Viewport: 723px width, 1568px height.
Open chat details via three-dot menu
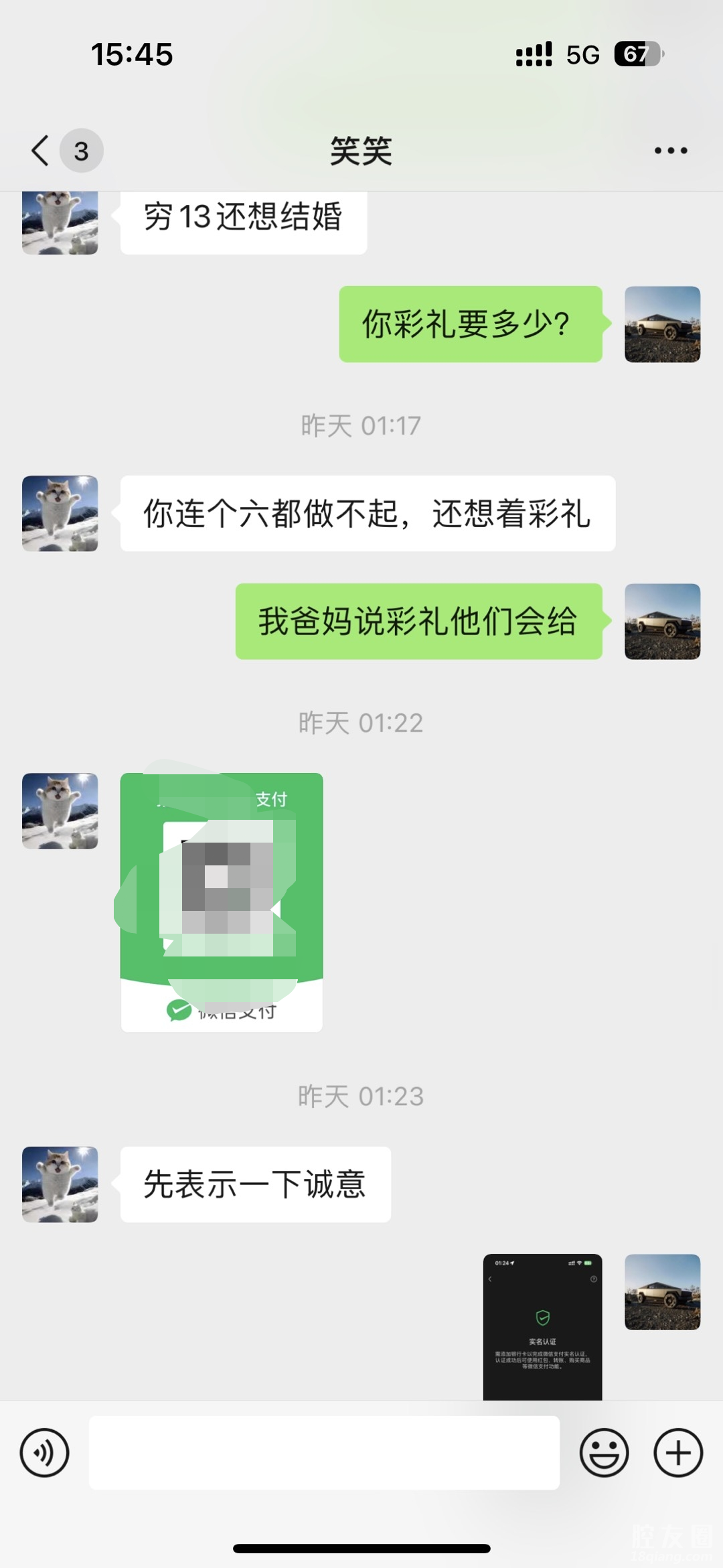click(670, 151)
